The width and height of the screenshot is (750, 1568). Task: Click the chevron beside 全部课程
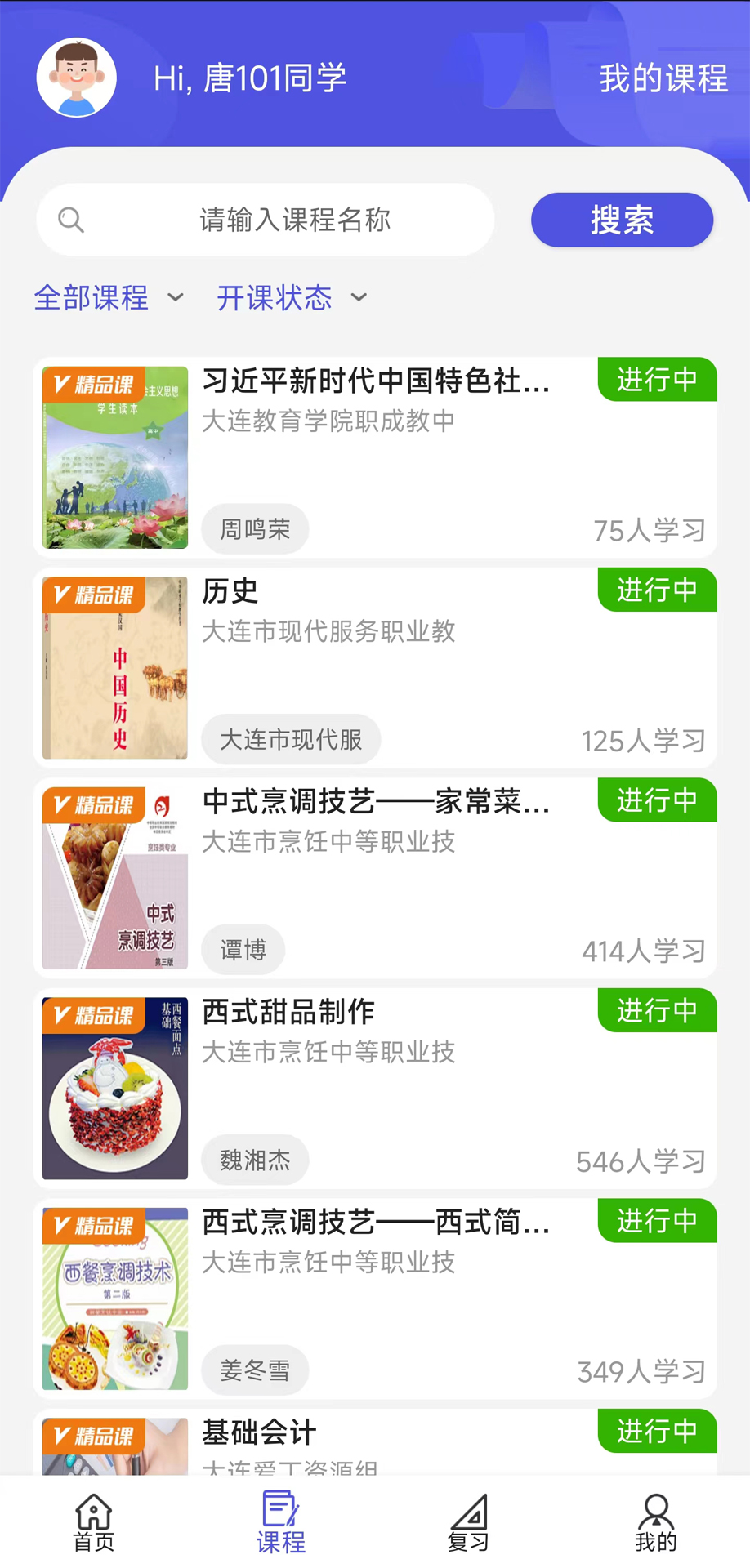point(176,298)
